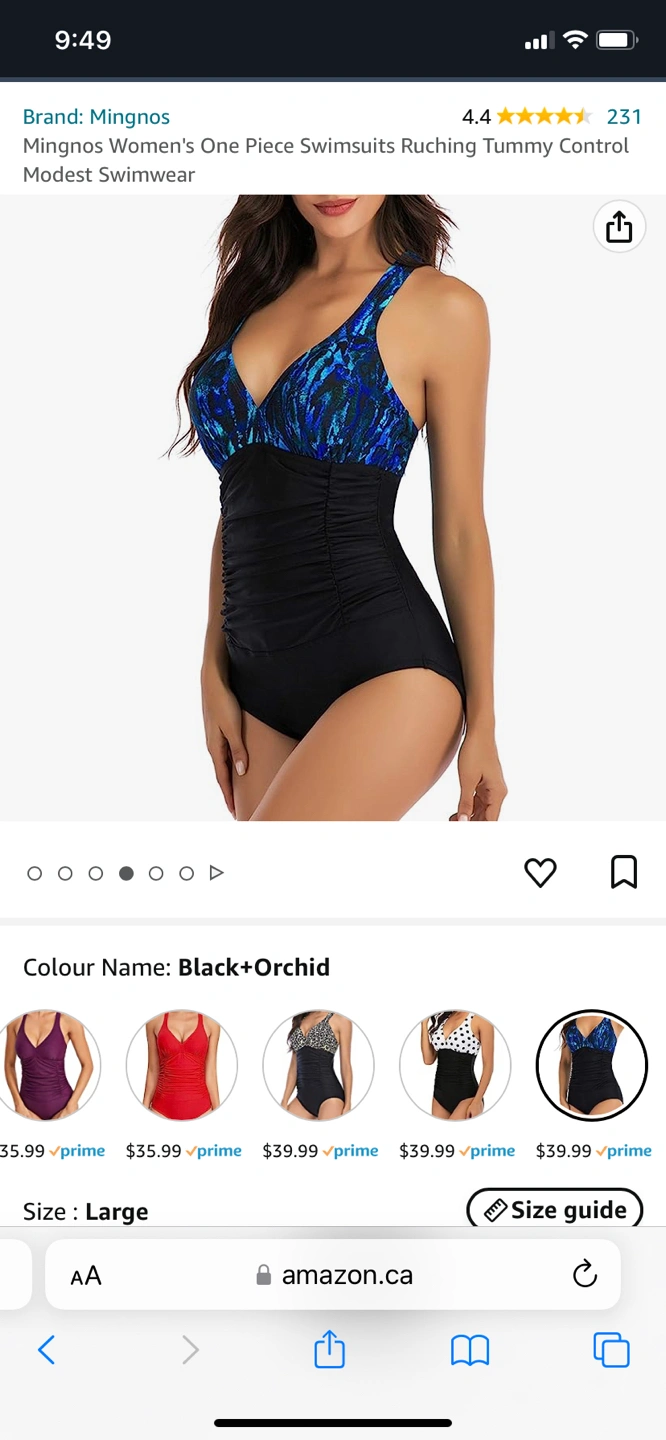
Task: Choose the red swimsuit colour
Action: 182,1065
